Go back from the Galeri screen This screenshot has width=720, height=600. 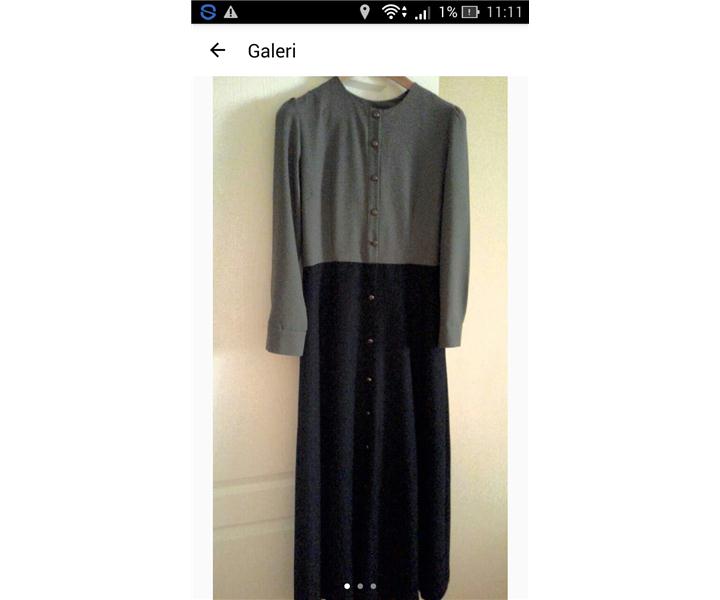(217, 51)
